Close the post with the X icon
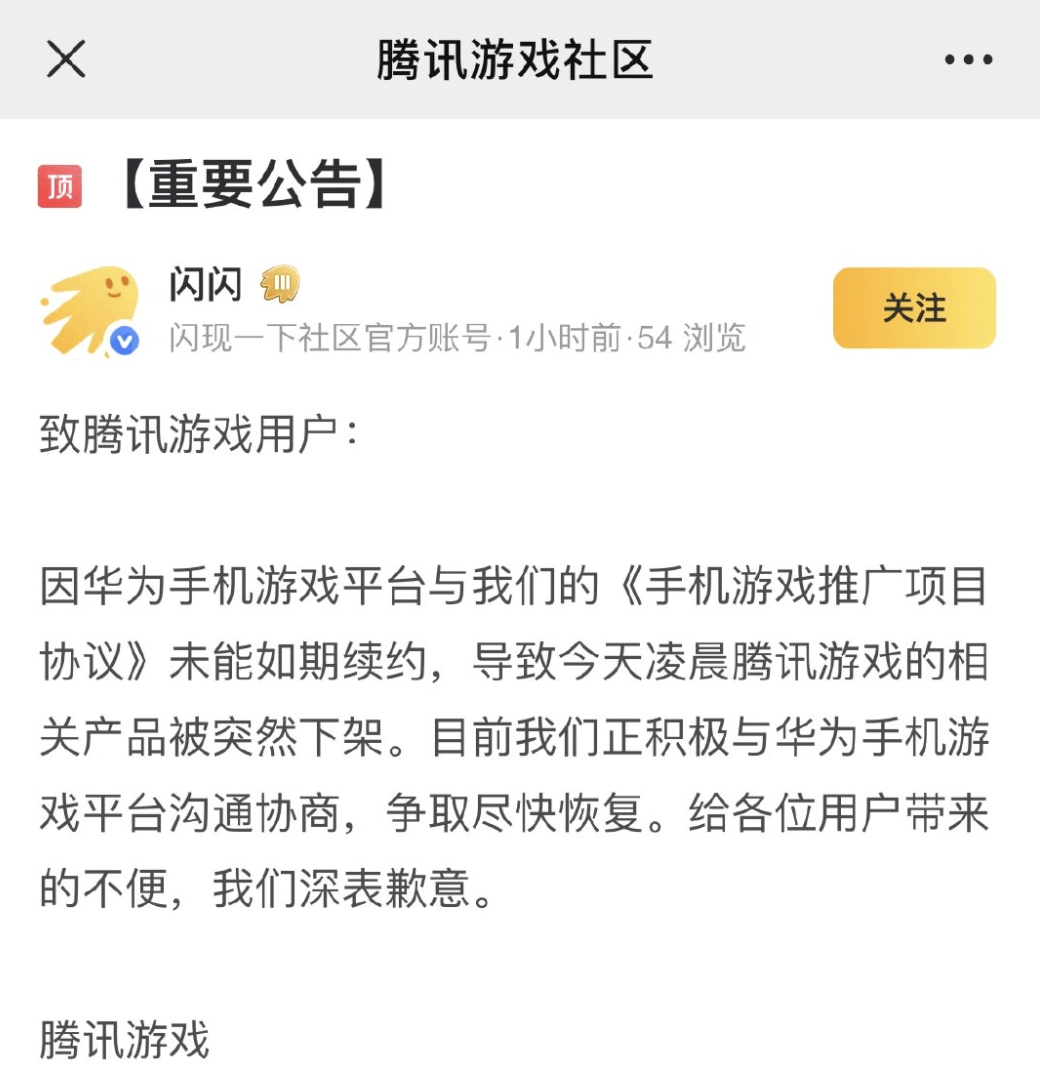This screenshot has height=1086, width=1040. (65, 60)
